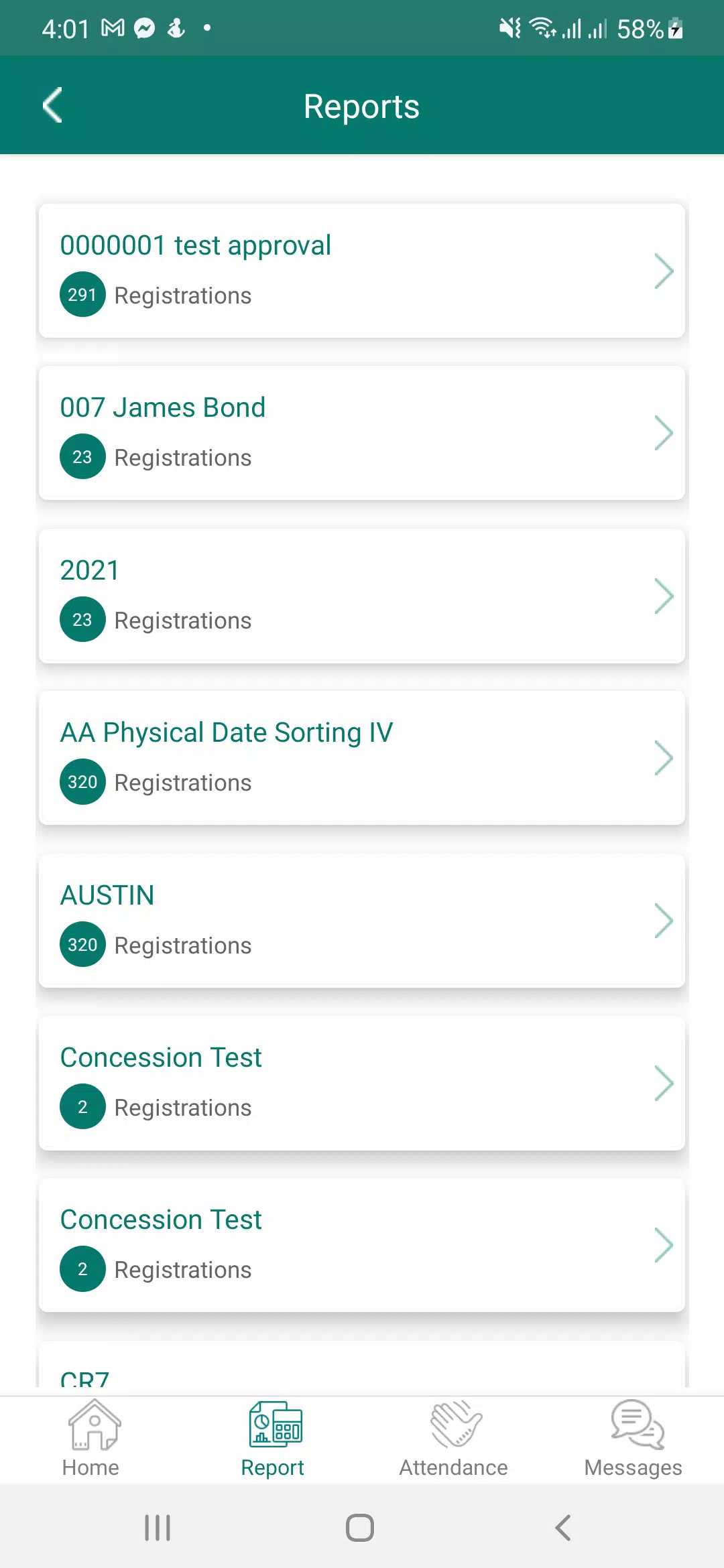724x1568 pixels.
Task: Tap the system home button
Action: point(360,1528)
